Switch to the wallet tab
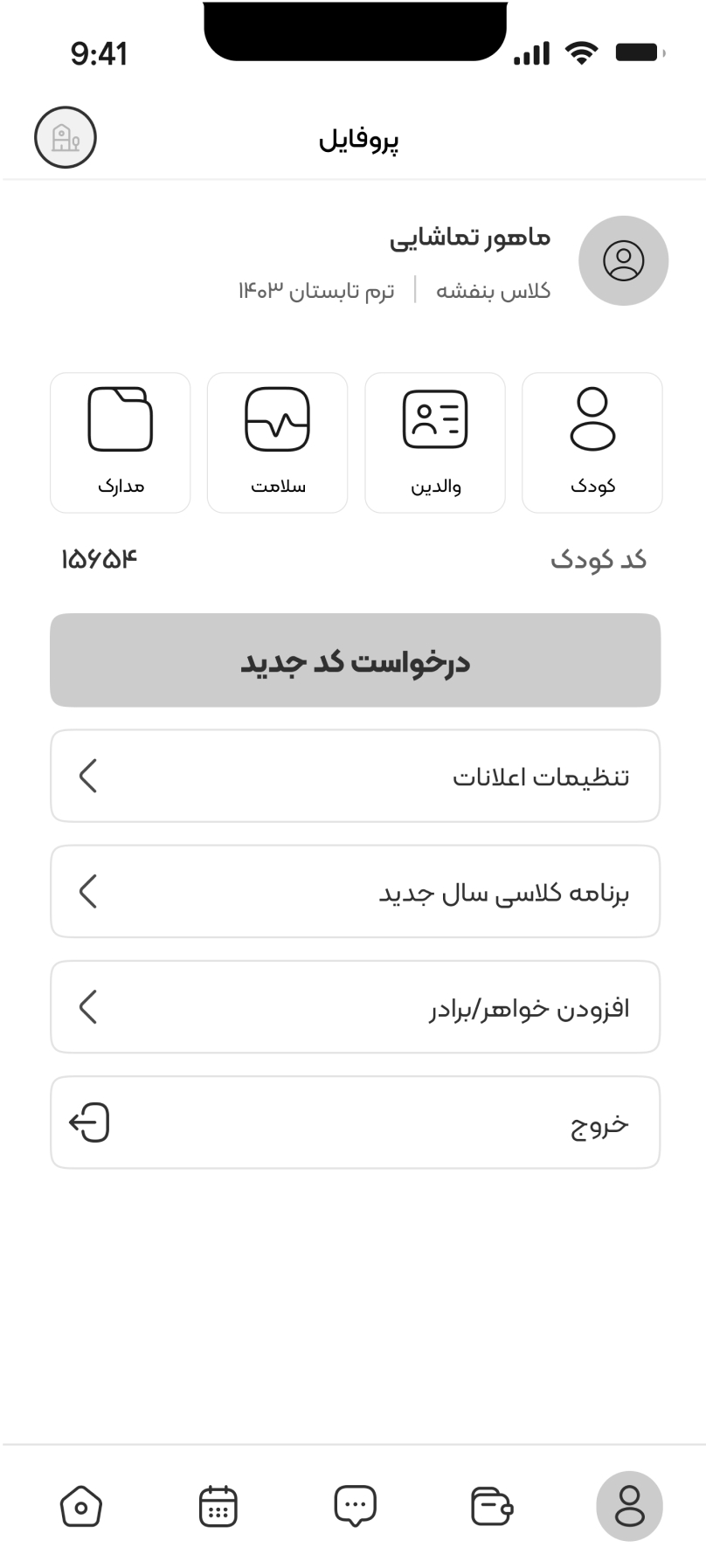Image resolution: width=706 pixels, height=1568 pixels. pos(492,1506)
